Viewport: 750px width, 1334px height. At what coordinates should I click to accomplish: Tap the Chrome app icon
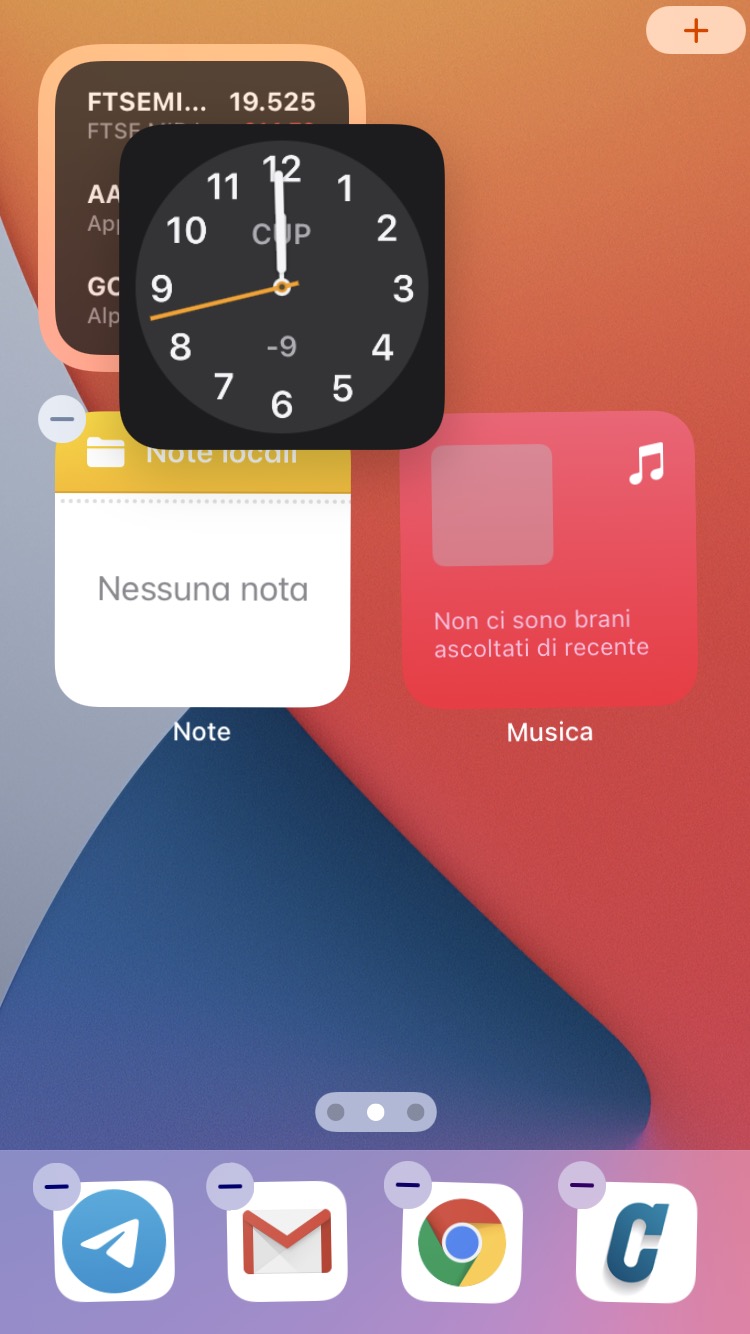click(462, 1243)
